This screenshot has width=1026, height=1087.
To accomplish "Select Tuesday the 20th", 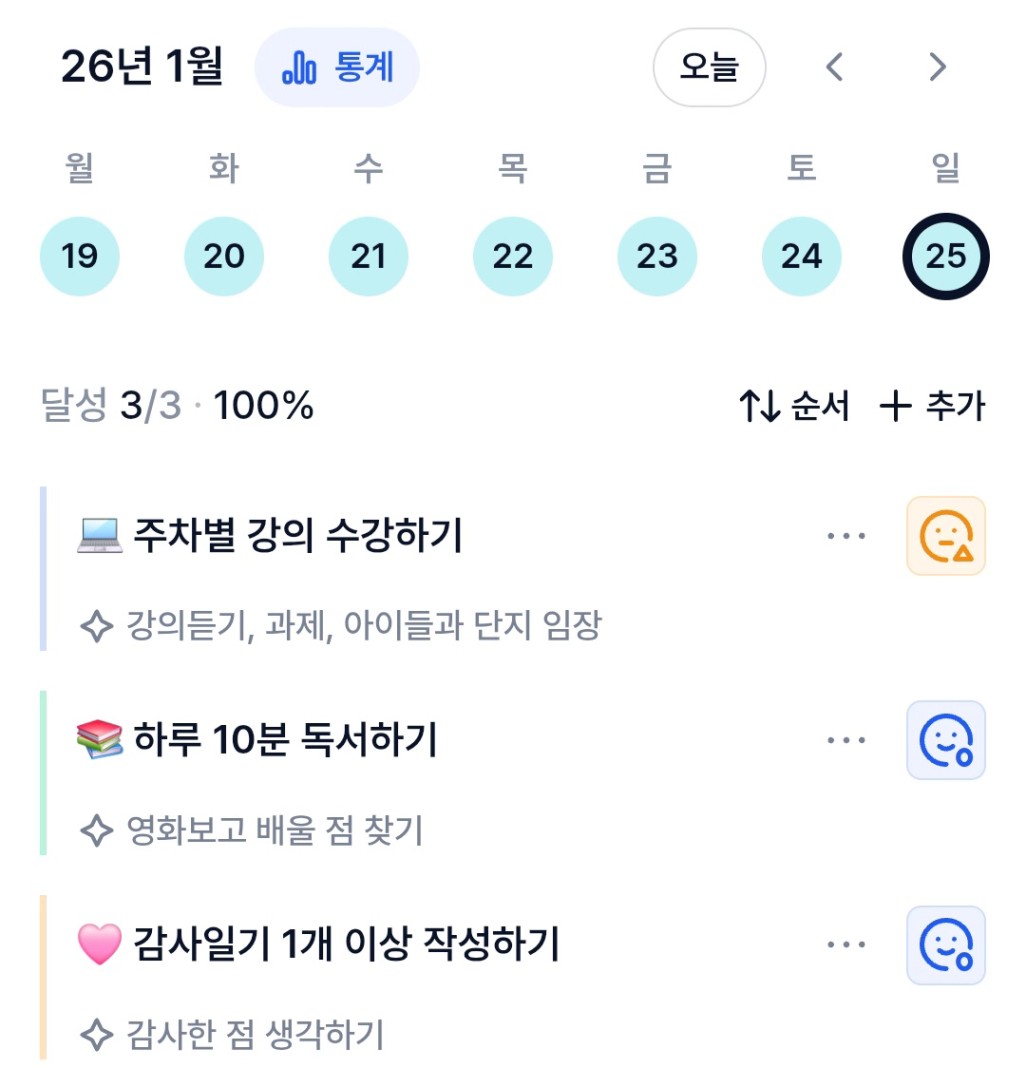I will tap(224, 257).
